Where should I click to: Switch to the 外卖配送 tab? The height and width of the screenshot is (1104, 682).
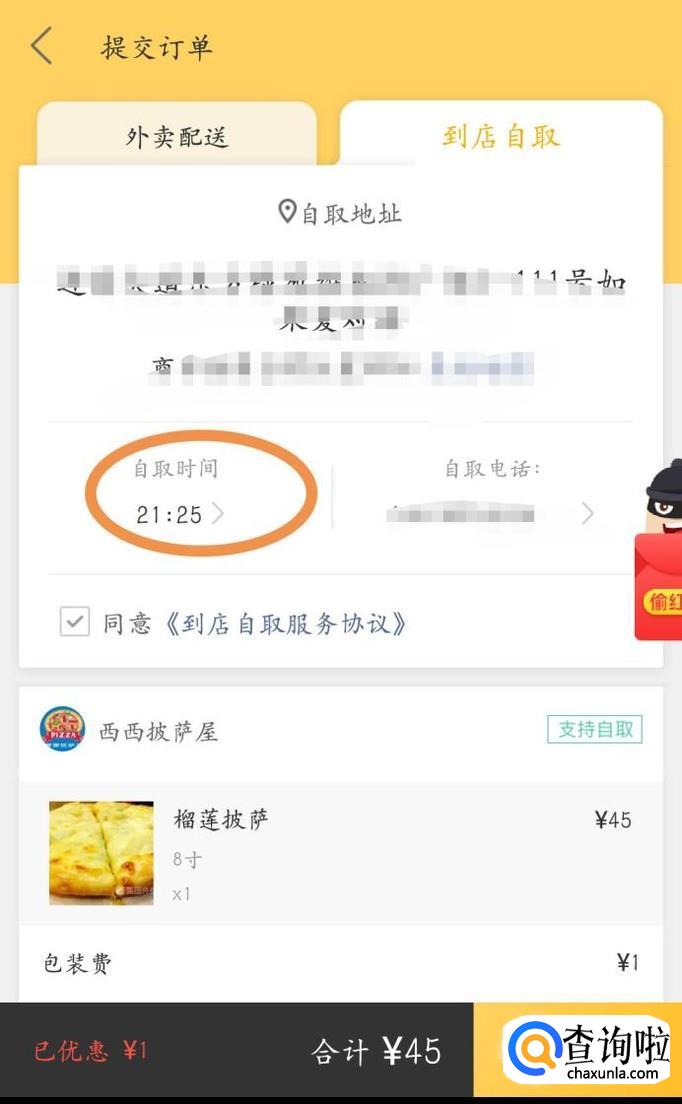(177, 137)
